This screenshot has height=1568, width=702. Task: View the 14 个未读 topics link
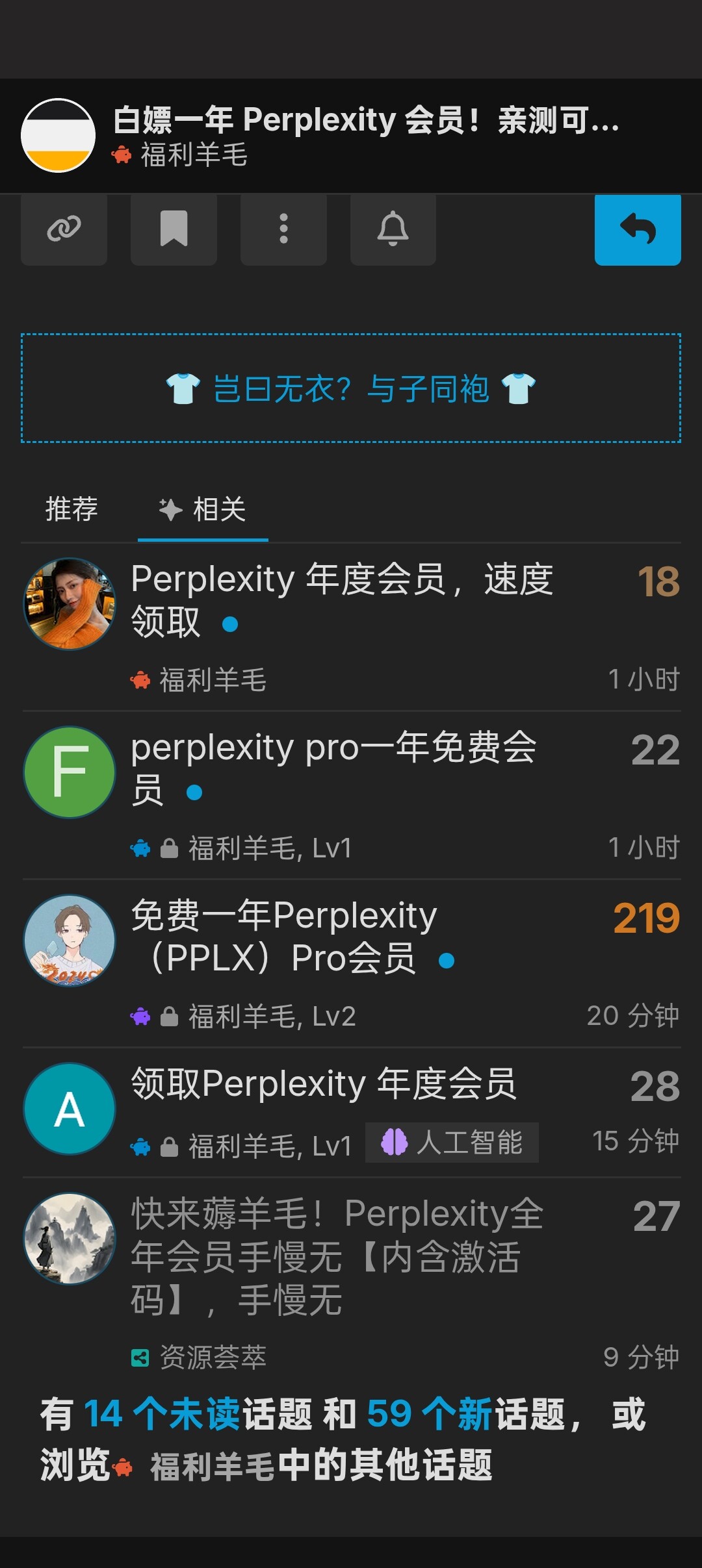point(162,1414)
